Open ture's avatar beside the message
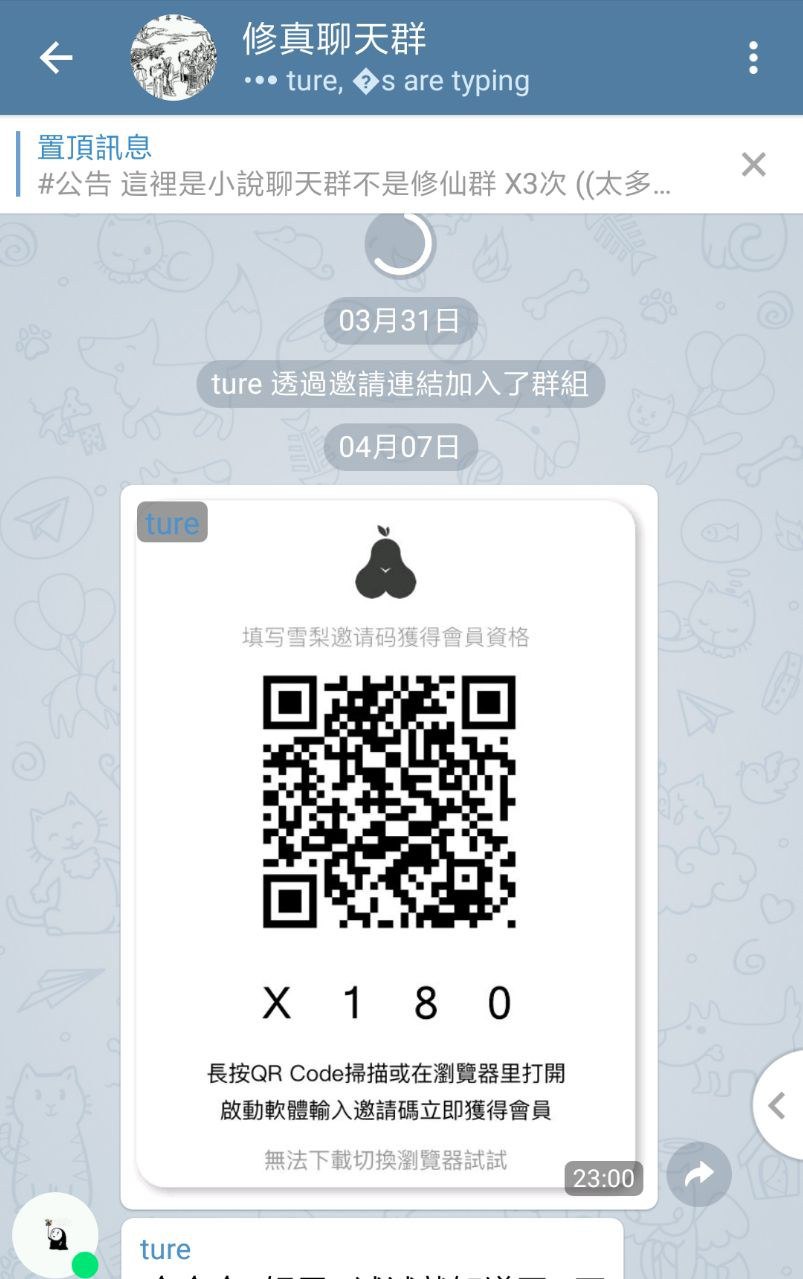803x1279 pixels. [x=54, y=1236]
